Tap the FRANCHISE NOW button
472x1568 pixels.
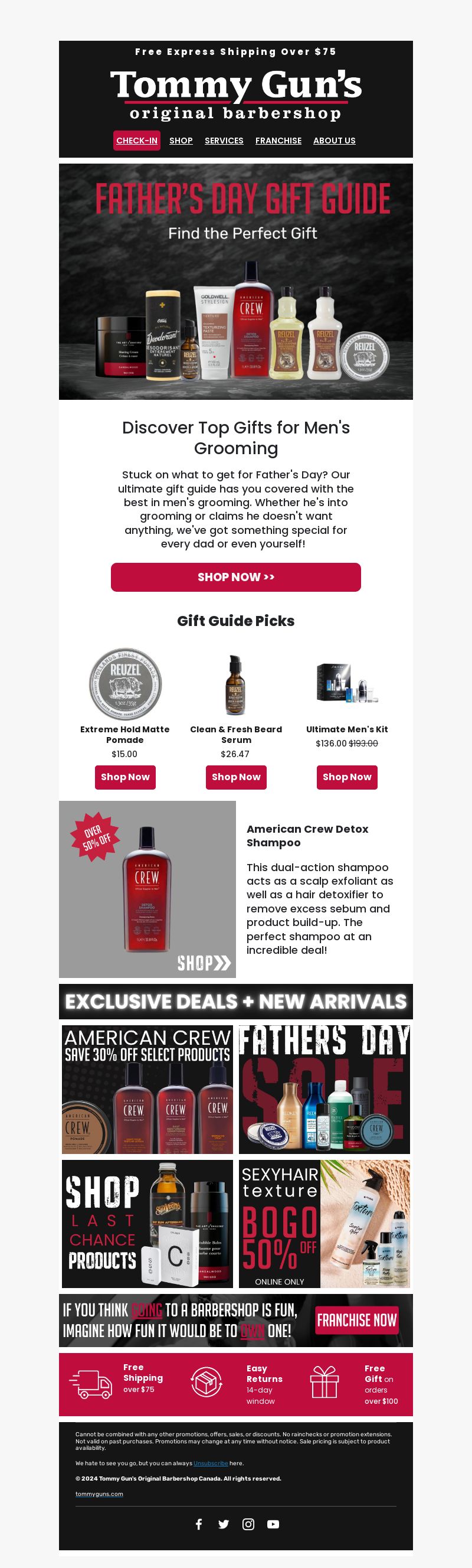pos(356,1321)
